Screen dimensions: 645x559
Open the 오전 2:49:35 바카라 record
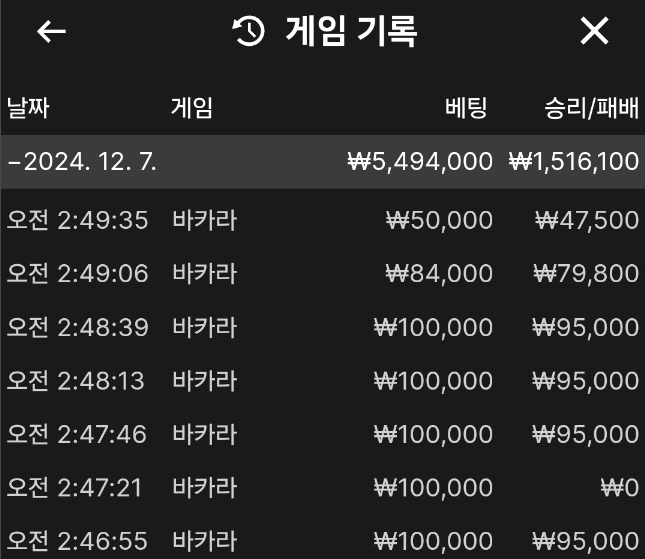[x=322, y=220]
